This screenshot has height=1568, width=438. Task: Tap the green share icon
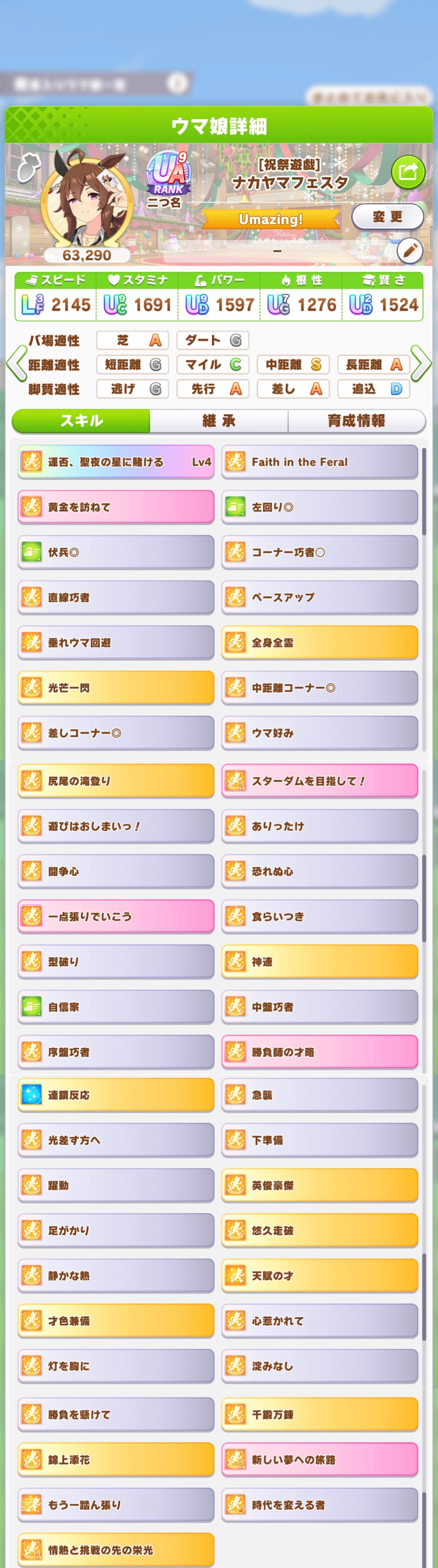[x=407, y=172]
